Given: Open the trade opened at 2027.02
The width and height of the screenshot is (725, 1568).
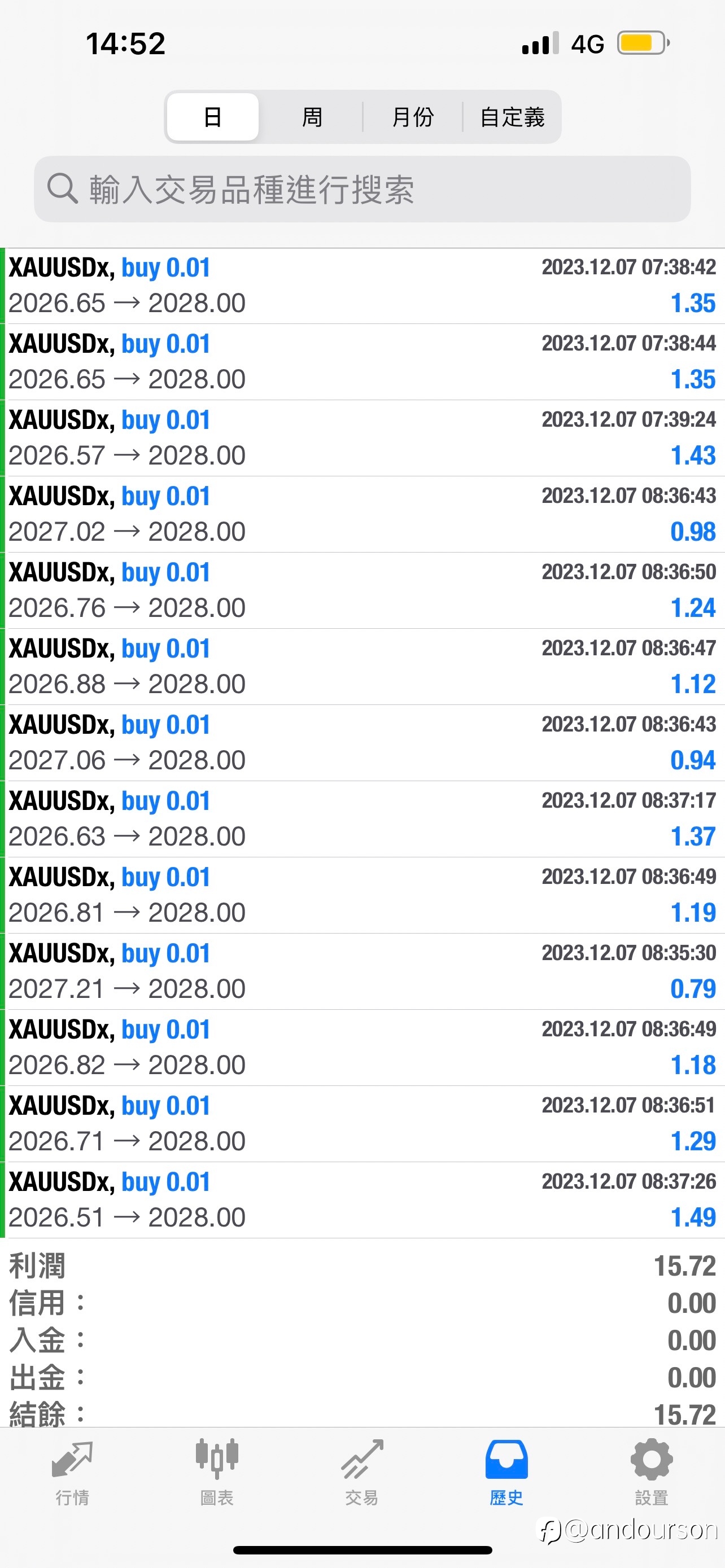Looking at the screenshot, I should click(x=362, y=514).
